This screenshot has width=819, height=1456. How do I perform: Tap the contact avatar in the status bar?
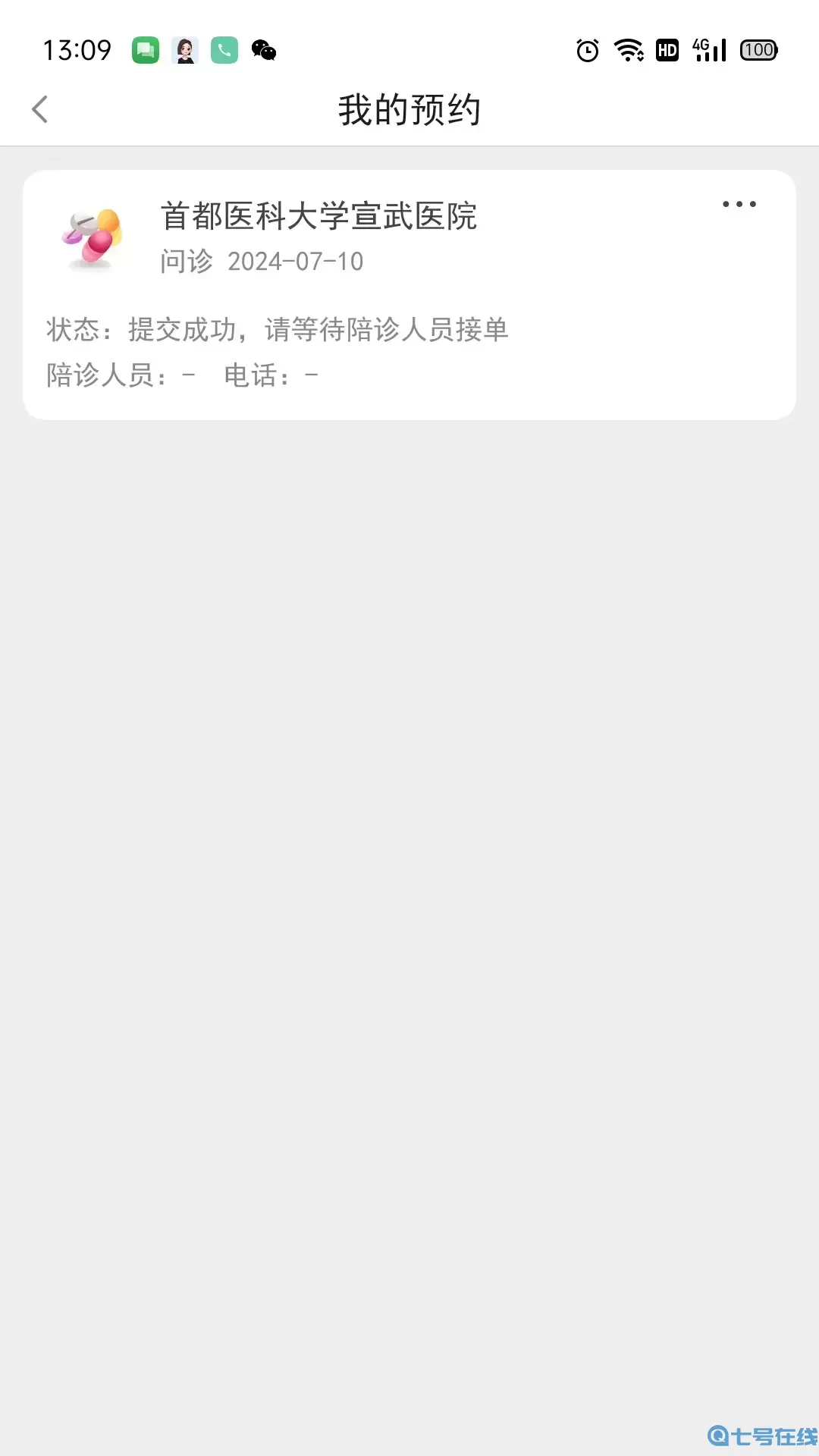click(x=184, y=50)
